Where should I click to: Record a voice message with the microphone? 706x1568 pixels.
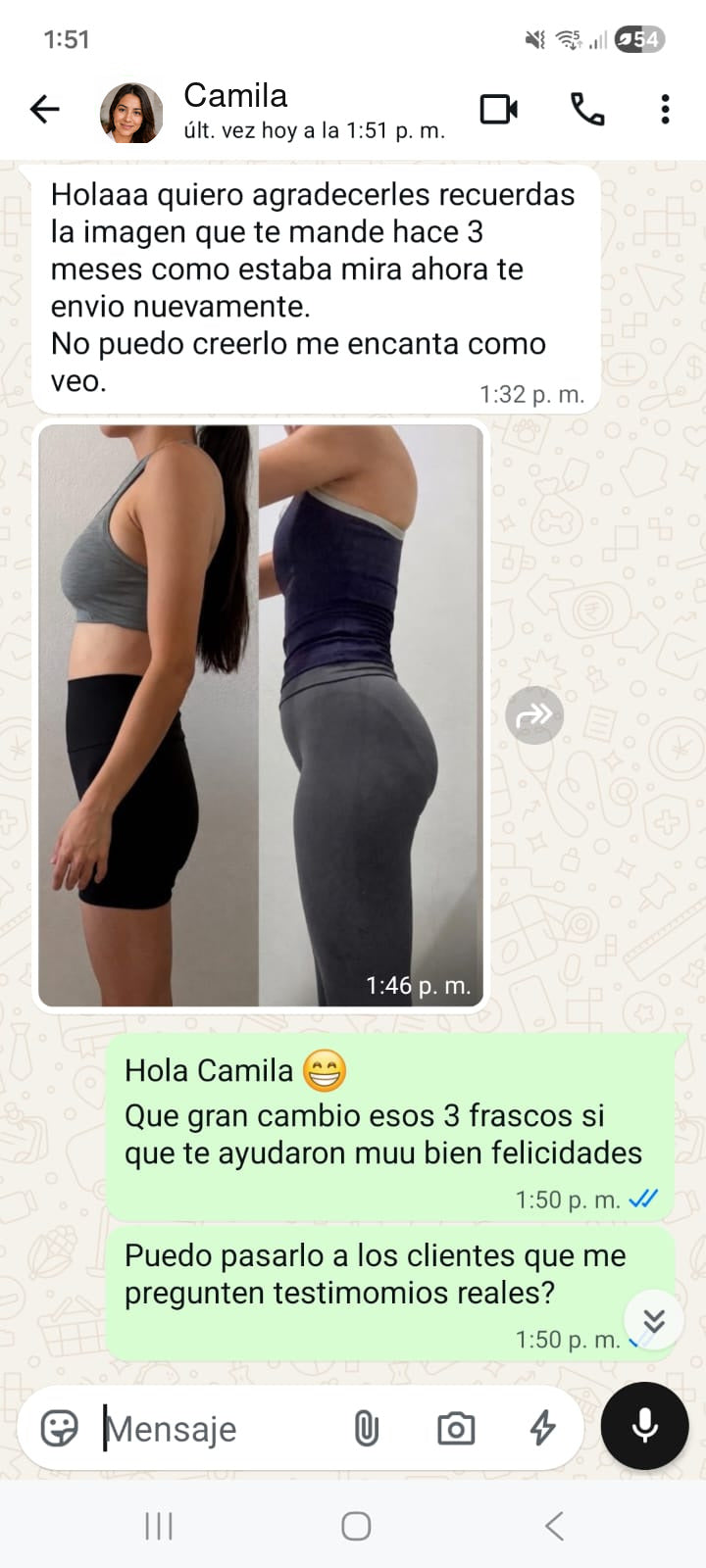tap(644, 1426)
